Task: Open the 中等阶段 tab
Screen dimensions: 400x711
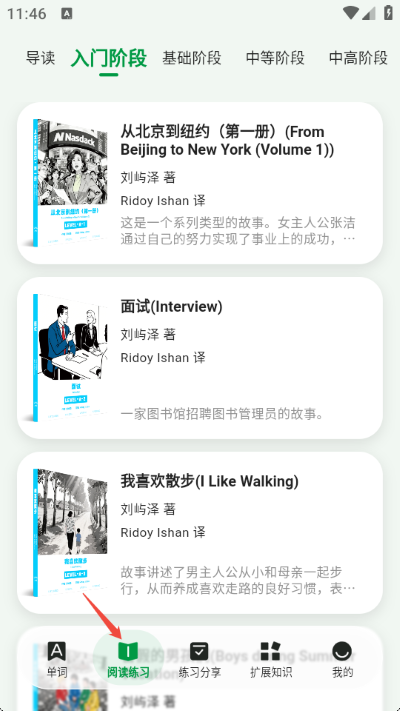Action: click(x=275, y=58)
